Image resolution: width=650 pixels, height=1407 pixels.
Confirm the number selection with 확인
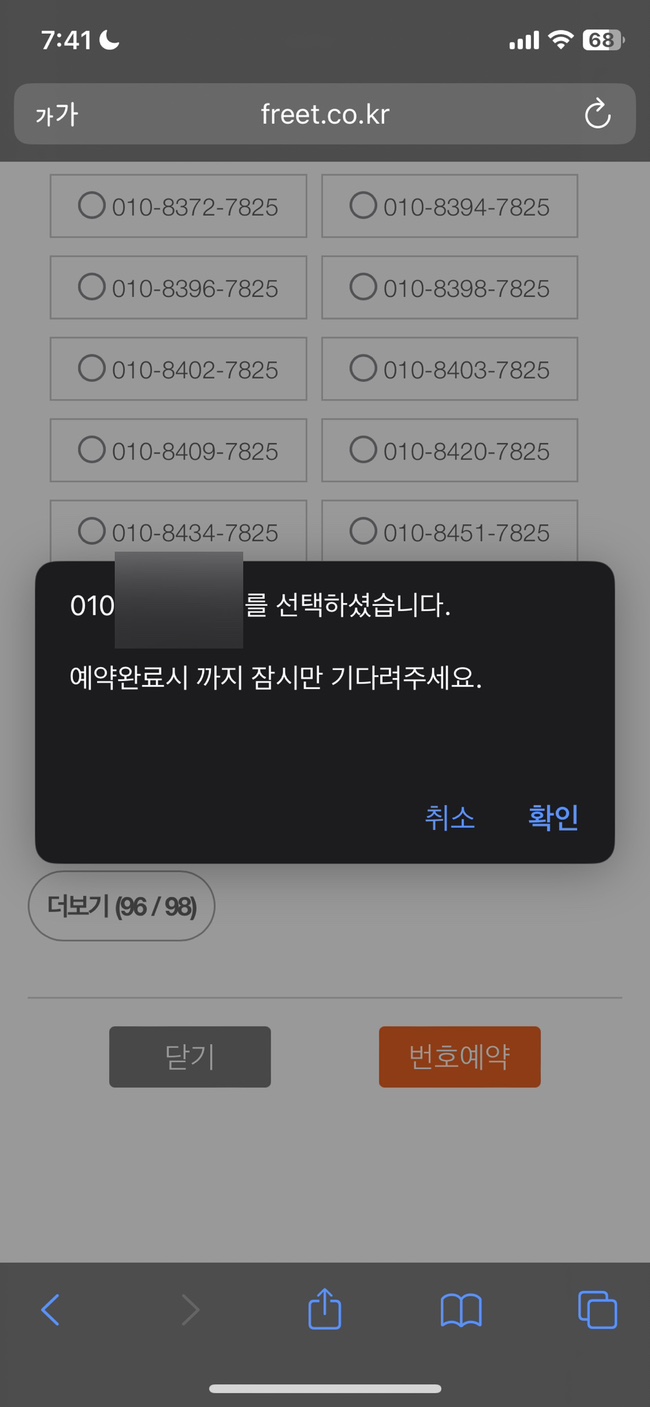pos(553,817)
